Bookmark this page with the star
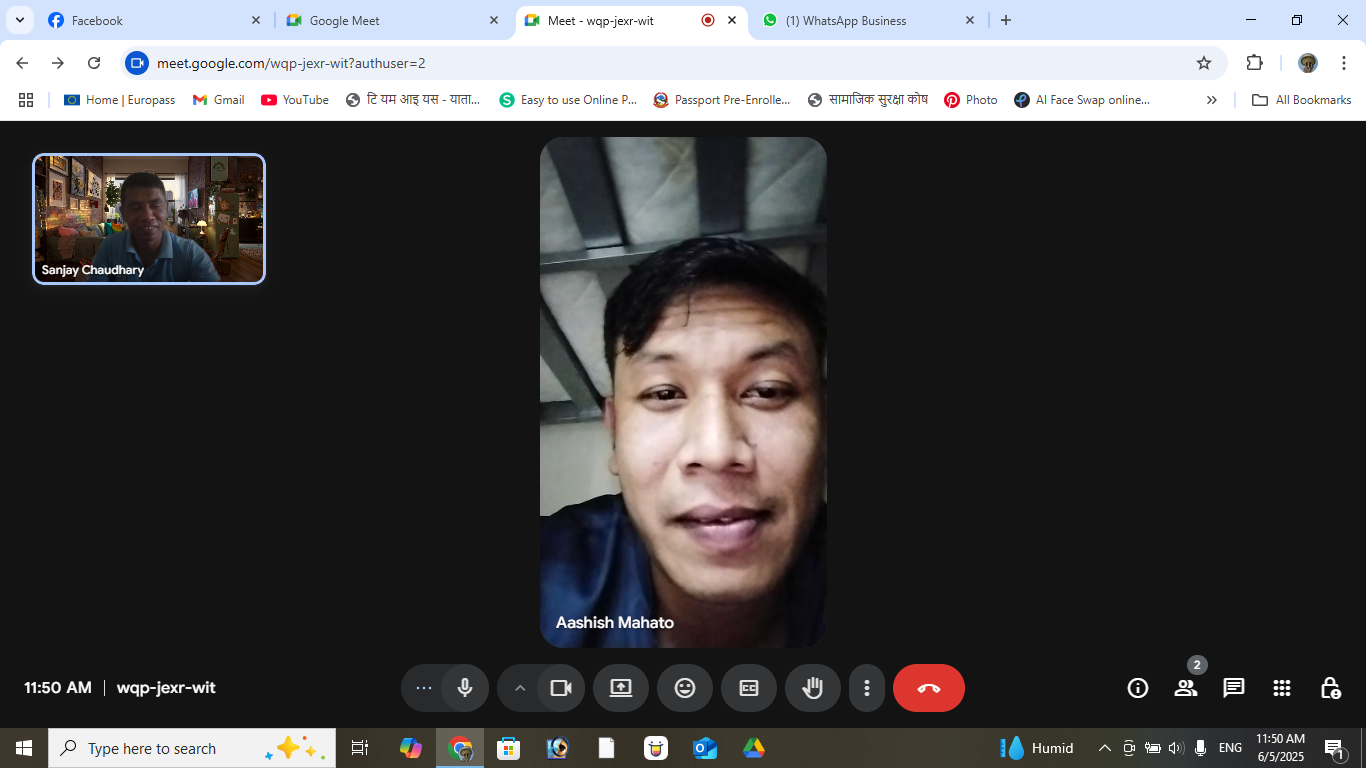Screen dimensions: 1366x768 (x=1204, y=63)
